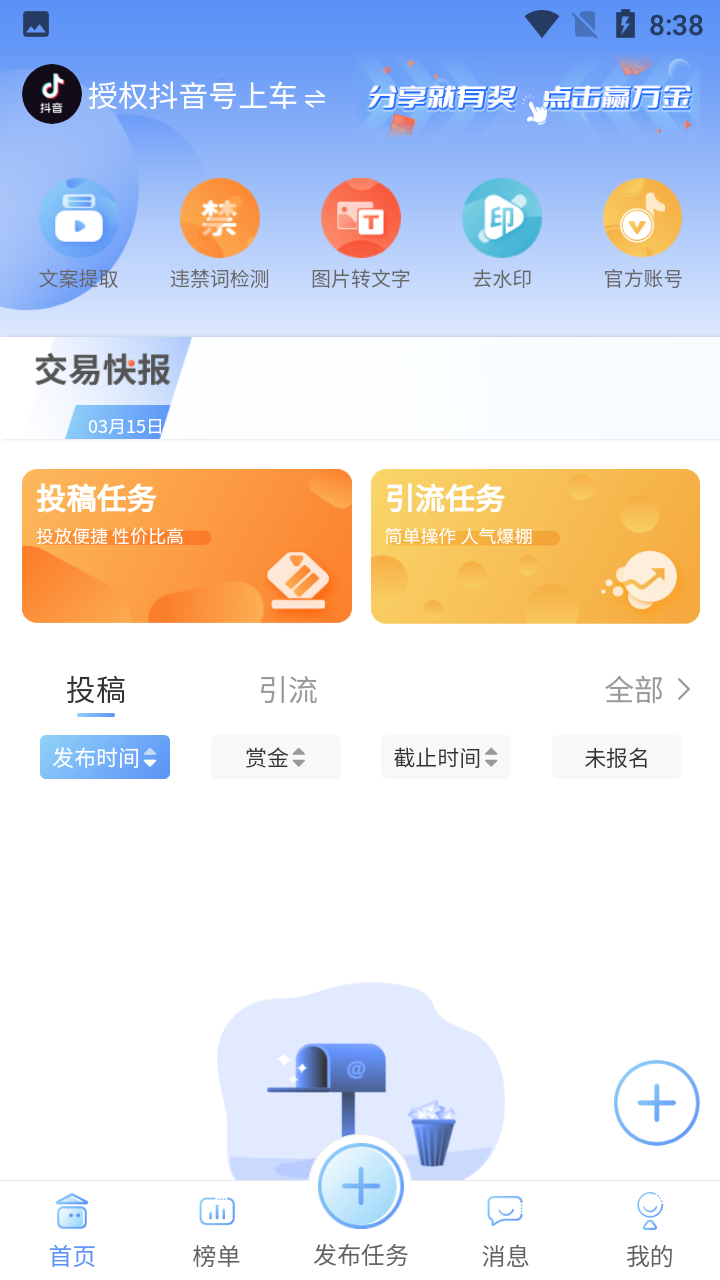Tap the floating plus button above 发布任务
The width and height of the screenshot is (720, 1280).
click(360, 1186)
